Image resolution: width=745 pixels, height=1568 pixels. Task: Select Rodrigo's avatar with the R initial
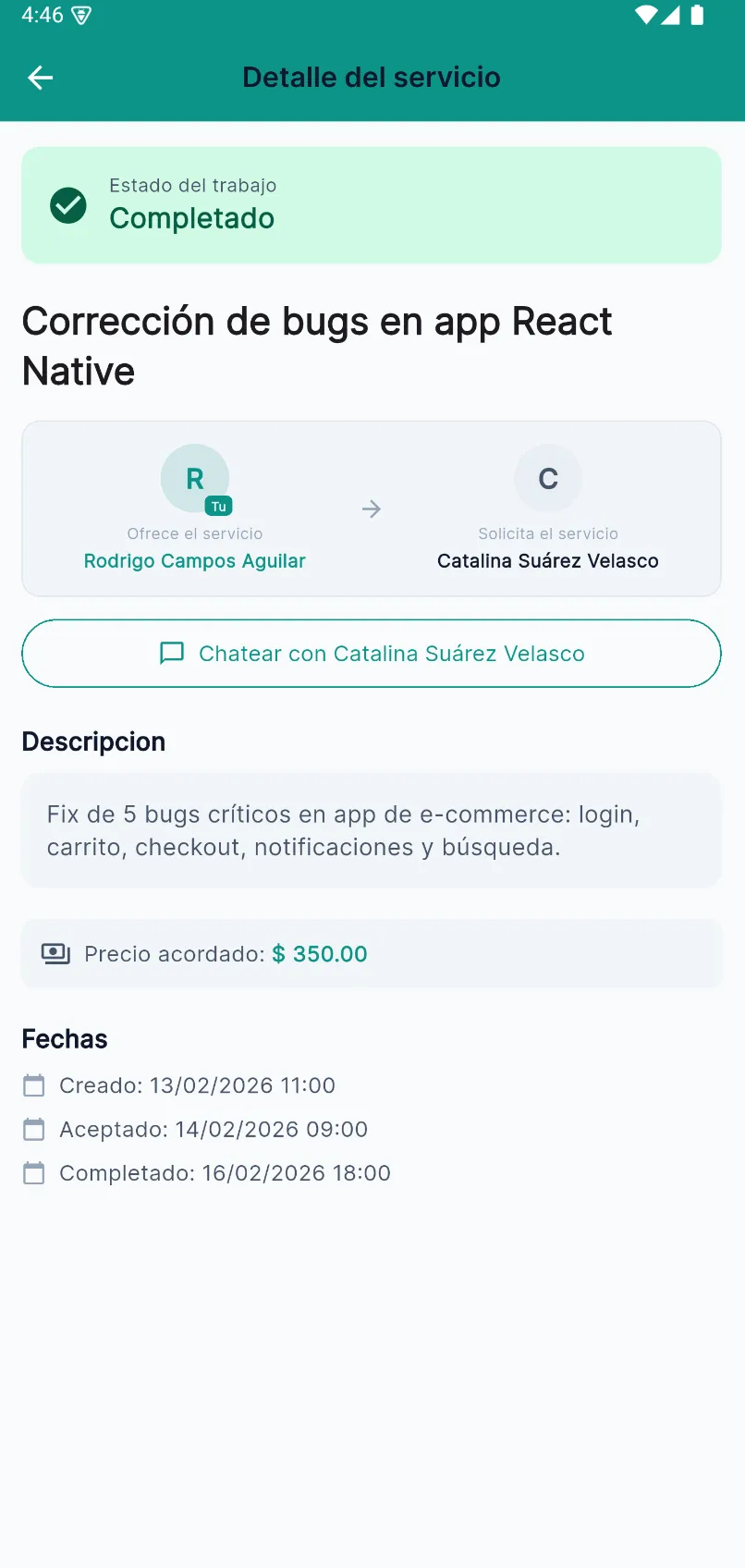pyautogui.click(x=194, y=478)
